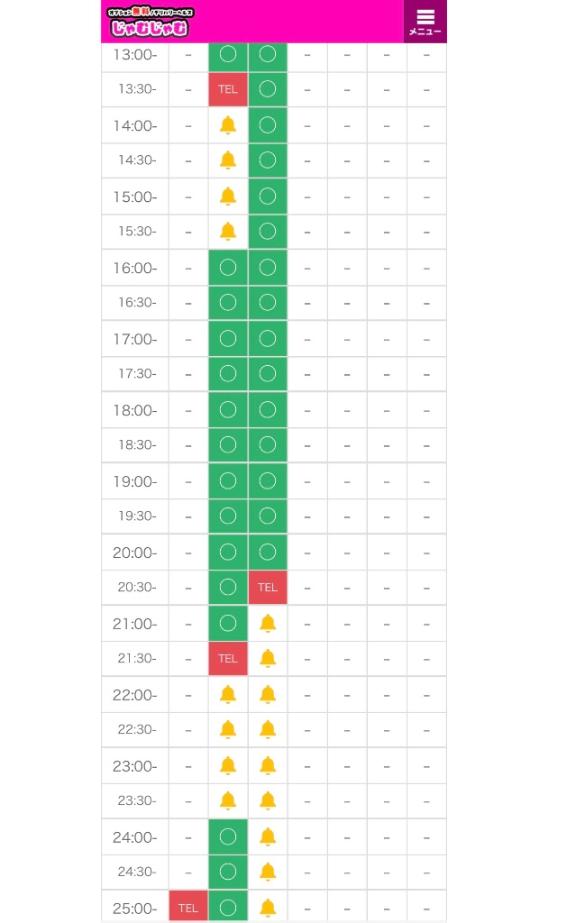
Task: Choose the available circle slot at 14:30
Action: [268, 160]
